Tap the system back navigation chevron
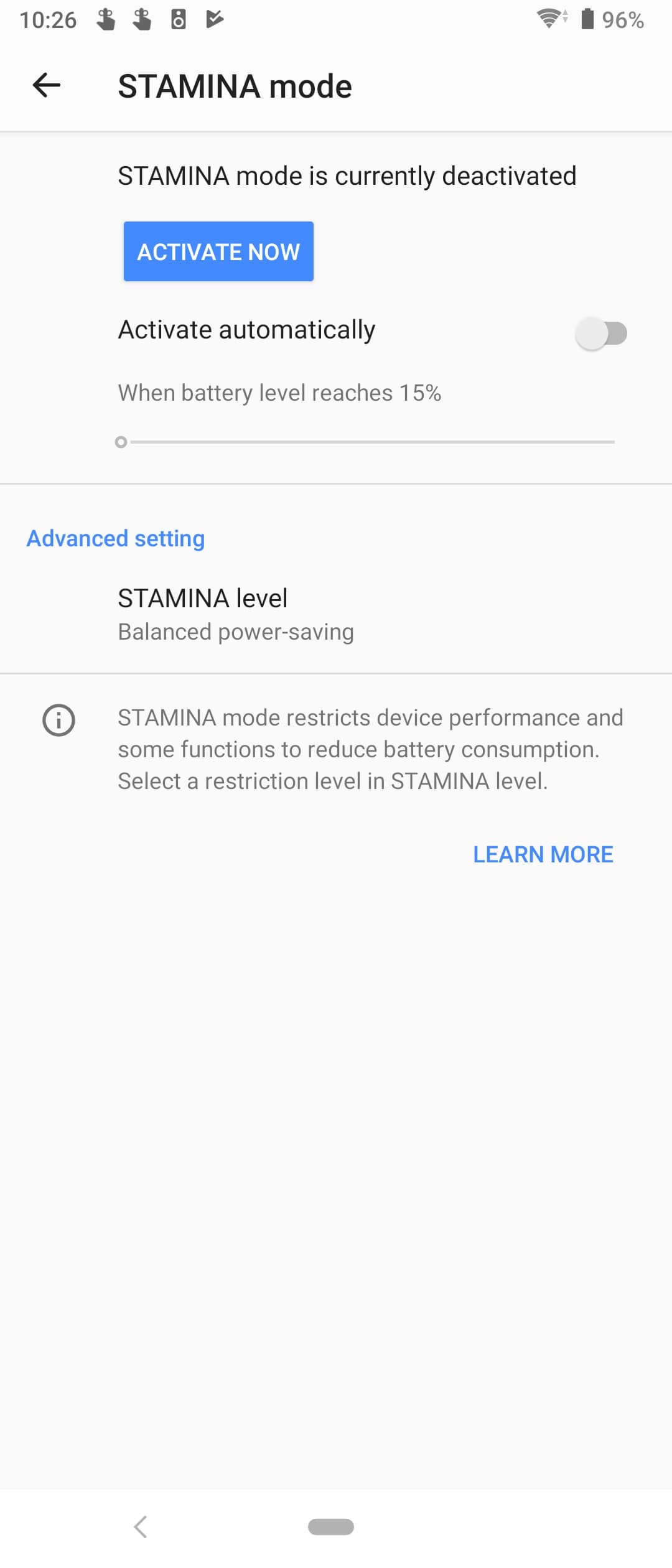This screenshot has width=672, height=1568. pyautogui.click(x=141, y=1526)
